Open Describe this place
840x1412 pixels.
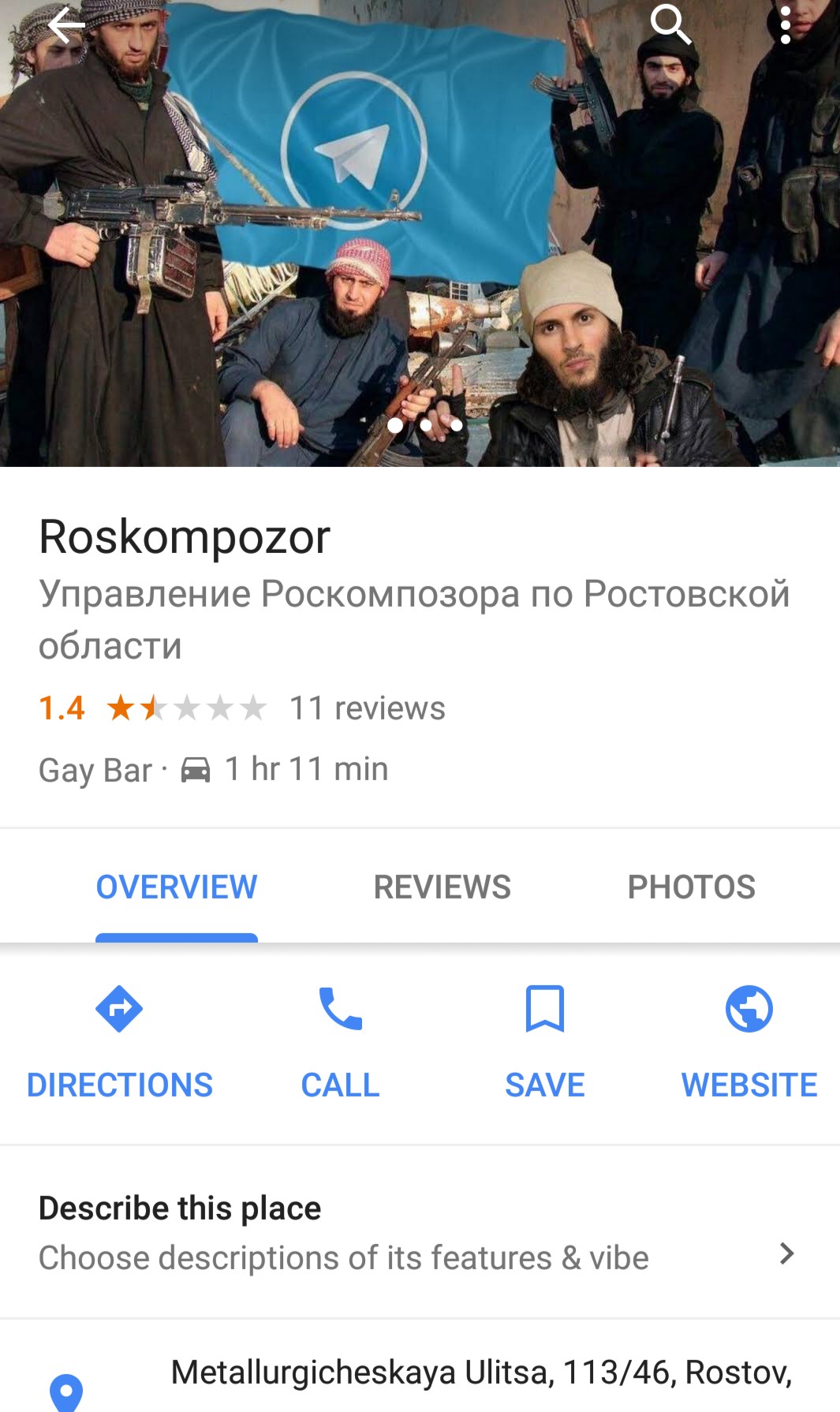[x=420, y=1232]
